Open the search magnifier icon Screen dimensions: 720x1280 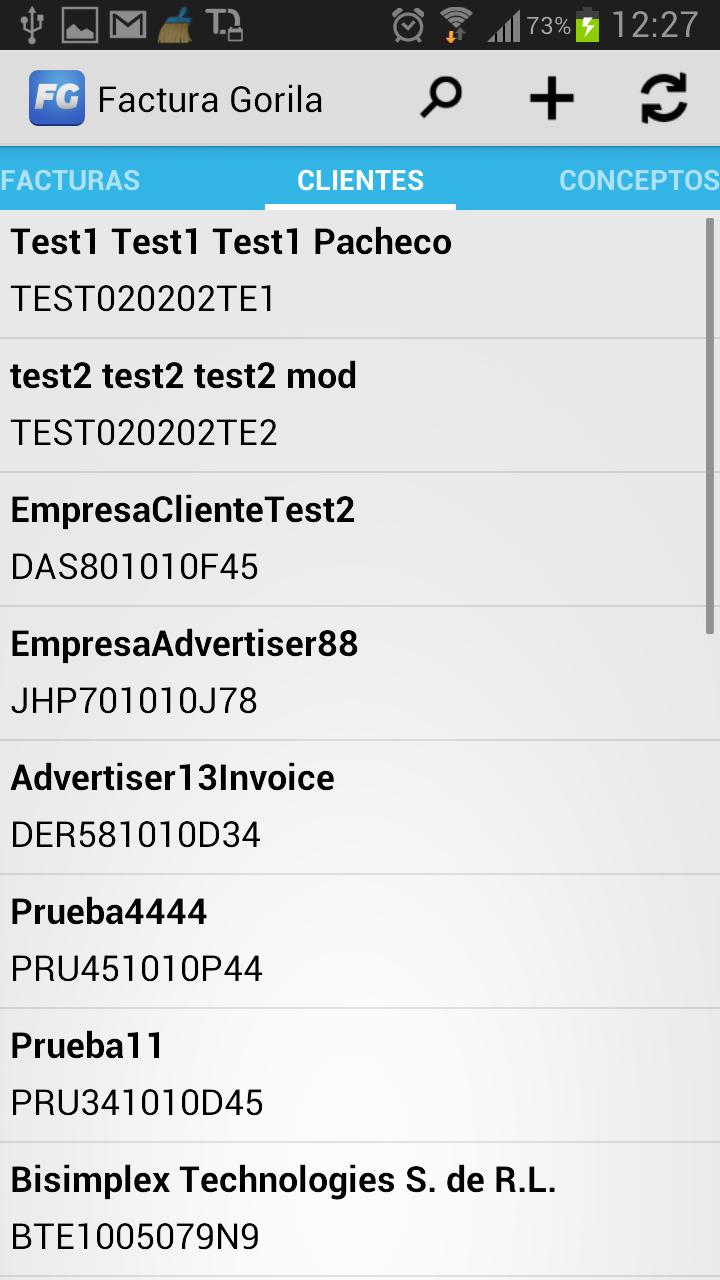click(x=440, y=99)
